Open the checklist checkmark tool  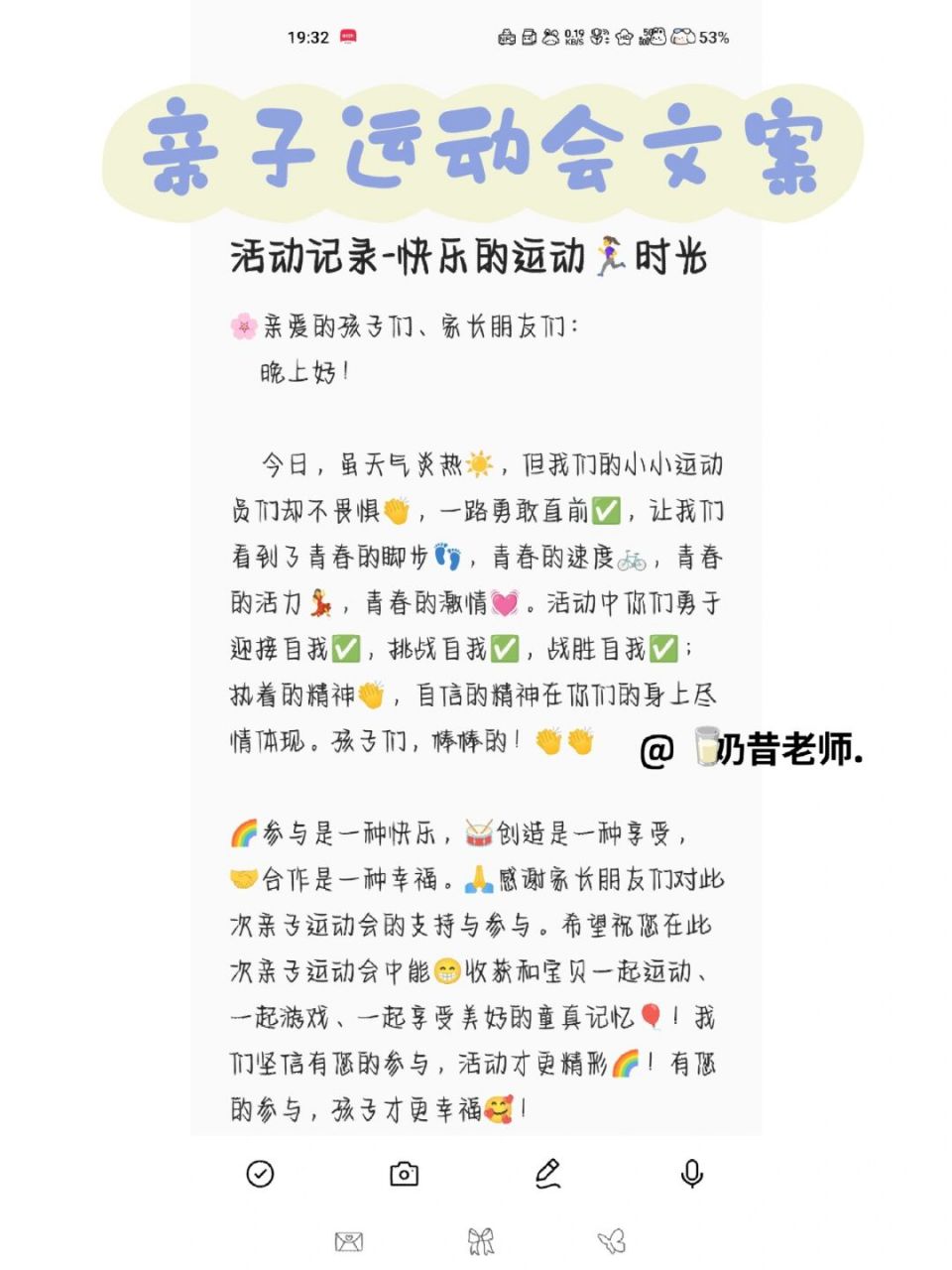point(260,1175)
